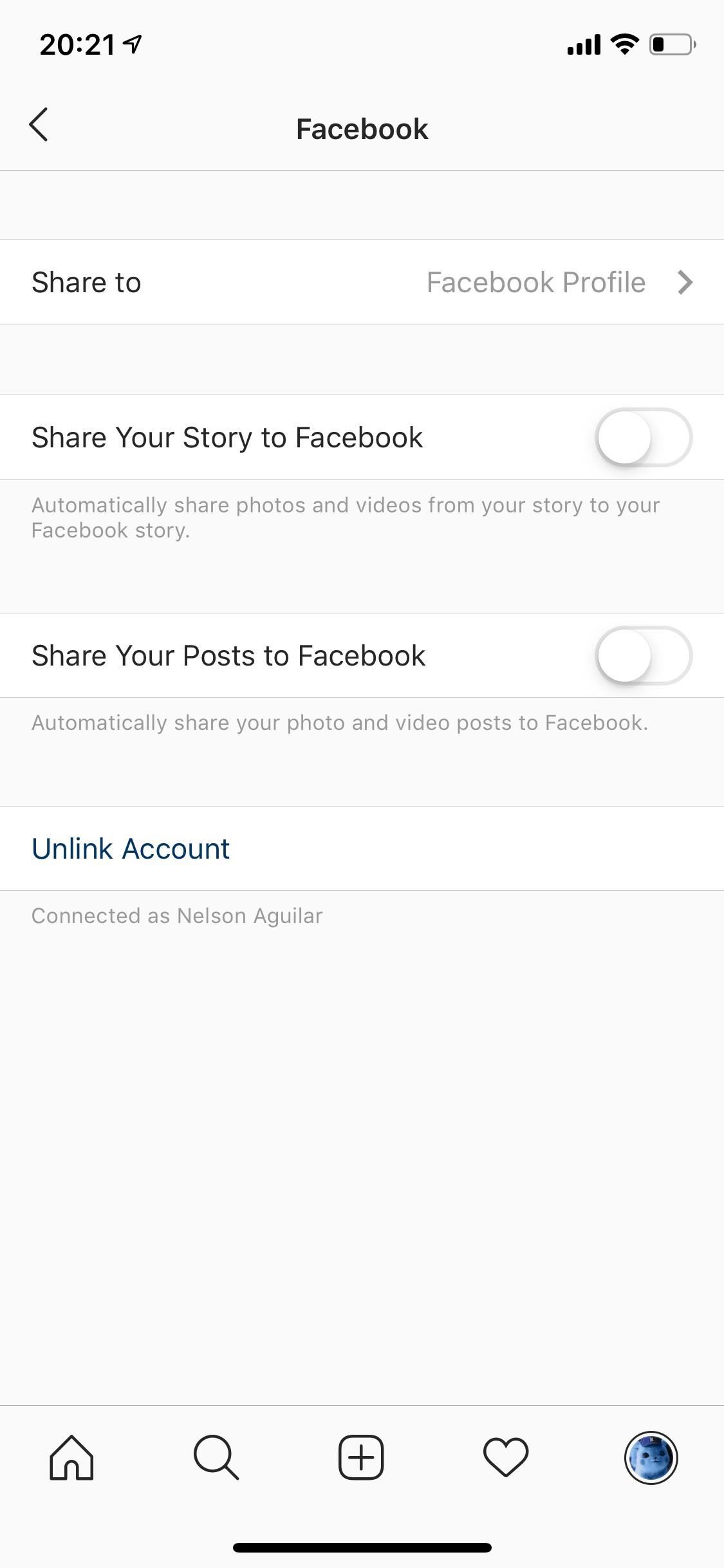
Task: Enable Share Your Story to Facebook
Action: click(x=643, y=438)
